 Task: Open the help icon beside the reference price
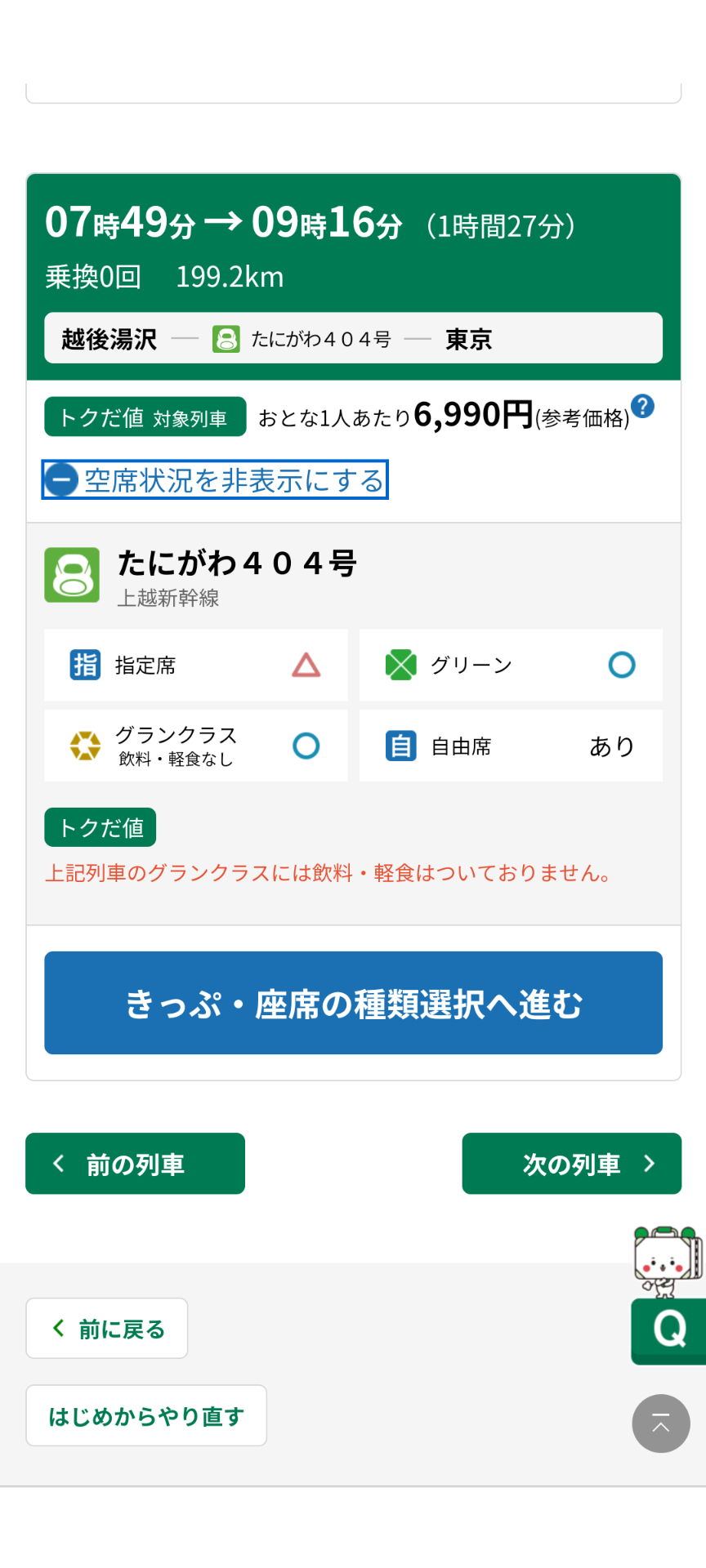pyautogui.click(x=643, y=406)
